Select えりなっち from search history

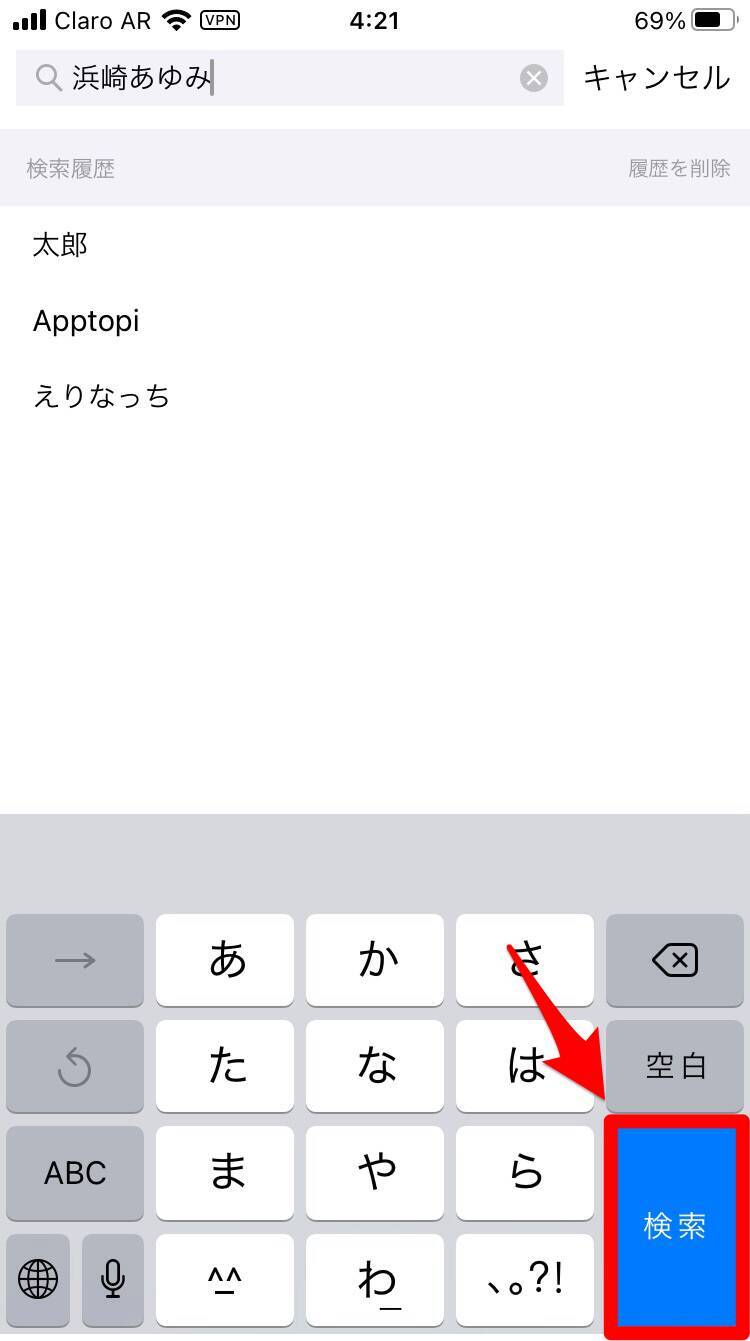pyautogui.click(x=101, y=397)
